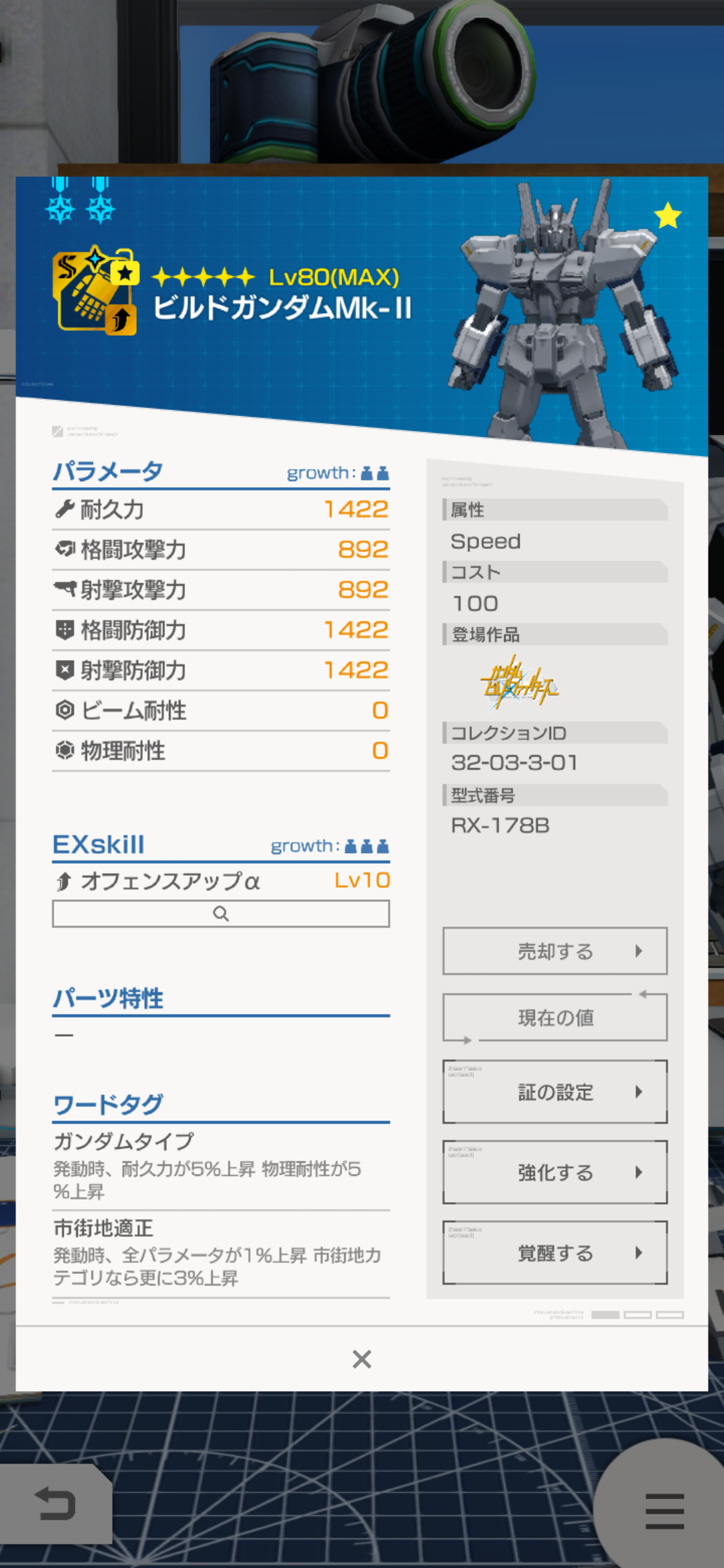The width and height of the screenshot is (724, 1568).
Task: Toggle the 現在の値 value display
Action: point(554,1018)
